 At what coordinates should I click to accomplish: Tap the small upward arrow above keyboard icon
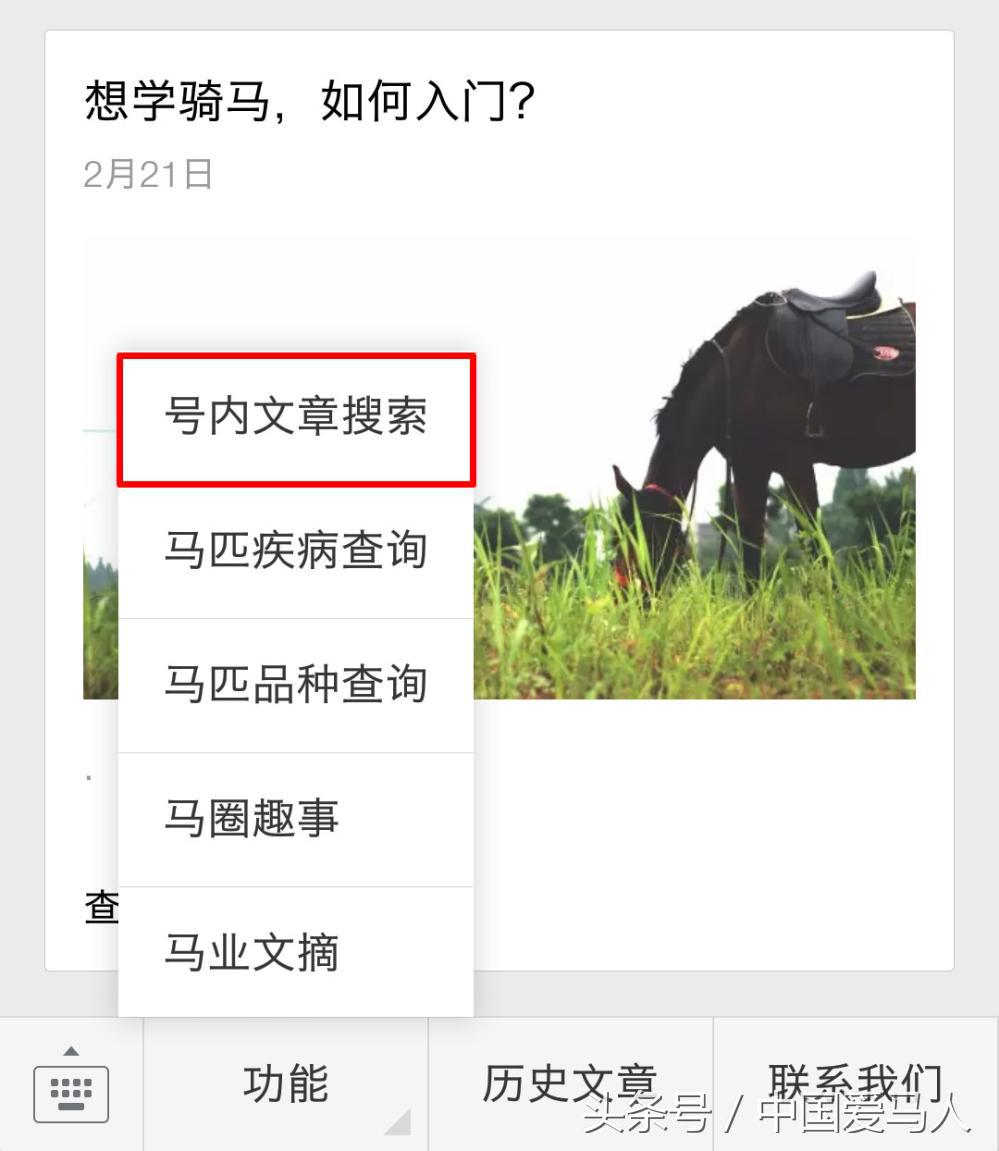coord(70,1052)
